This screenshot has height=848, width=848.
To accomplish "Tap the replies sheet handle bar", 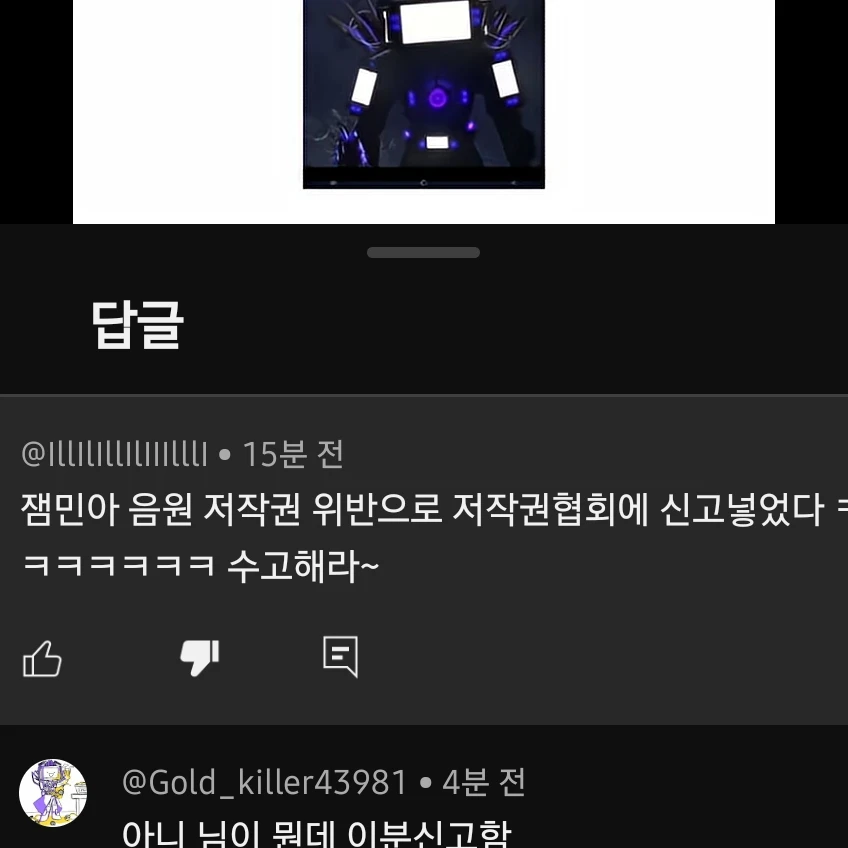I will [423, 253].
